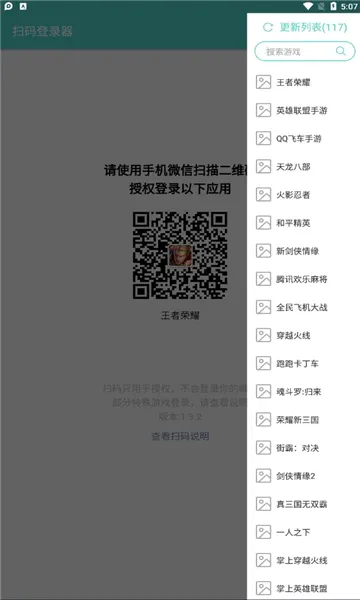Open 掌上穿越火线 entry
This screenshot has height=600, width=360.
coord(304,561)
